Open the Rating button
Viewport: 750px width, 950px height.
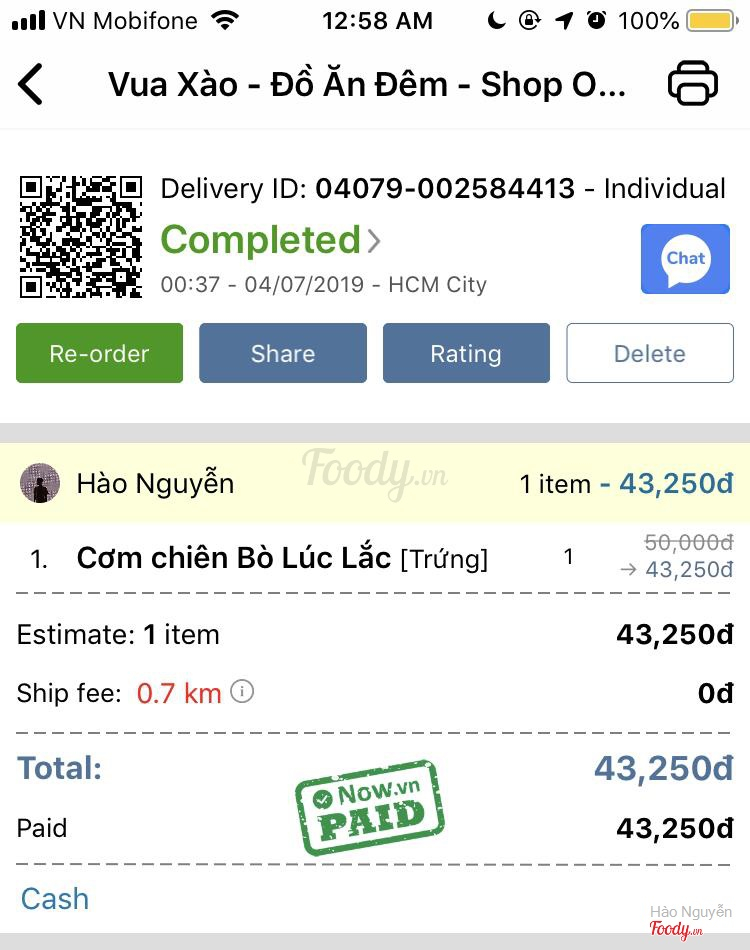[466, 353]
